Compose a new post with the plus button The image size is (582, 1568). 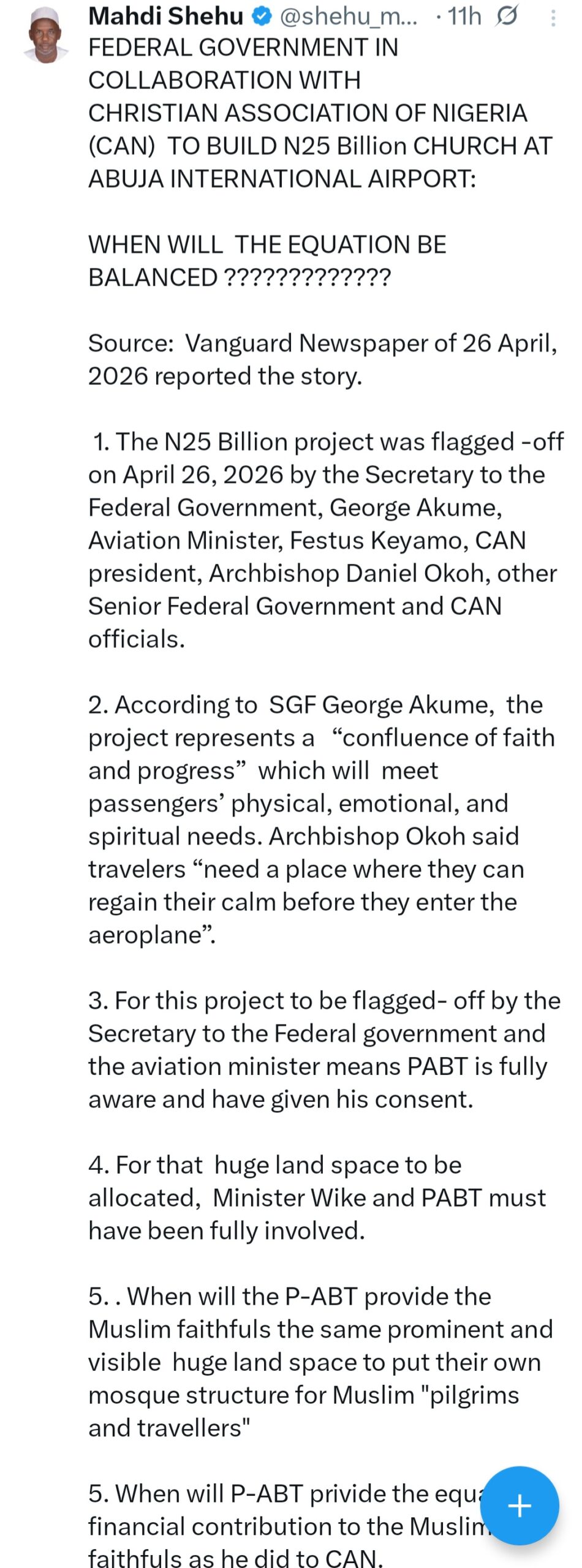pos(520,1505)
